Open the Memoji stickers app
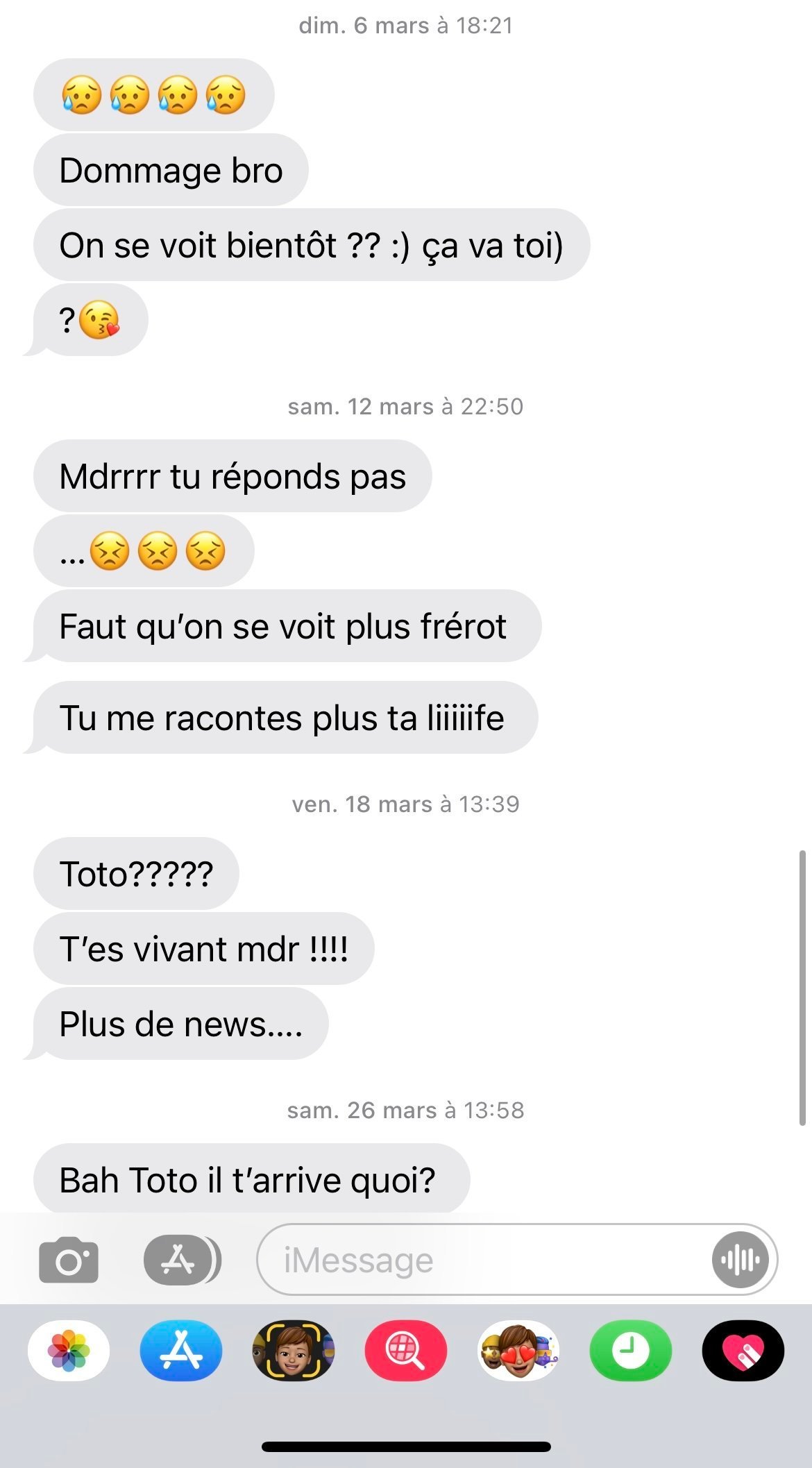This screenshot has width=812, height=1468. coord(518,1351)
